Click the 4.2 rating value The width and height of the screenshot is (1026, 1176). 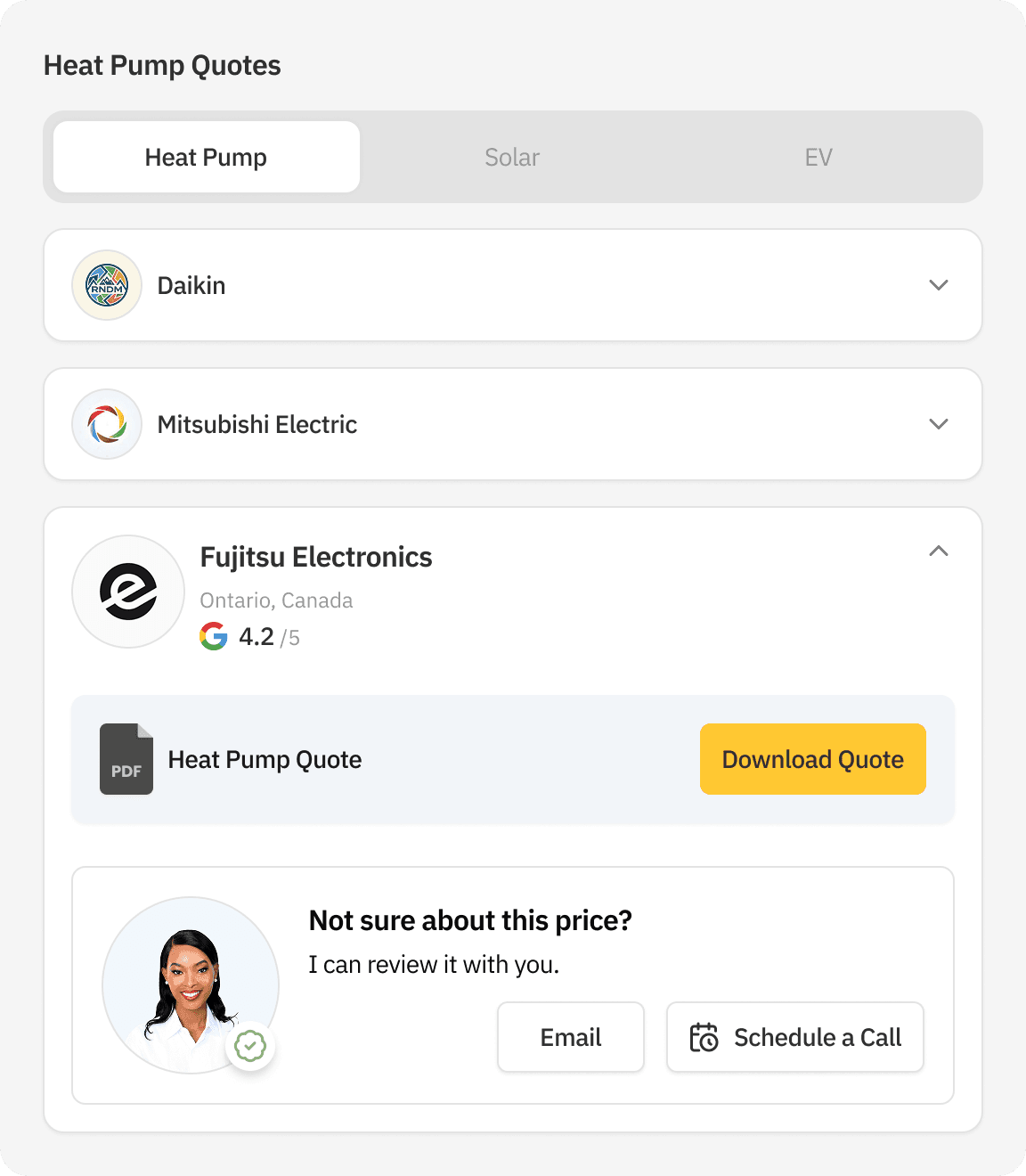click(257, 636)
